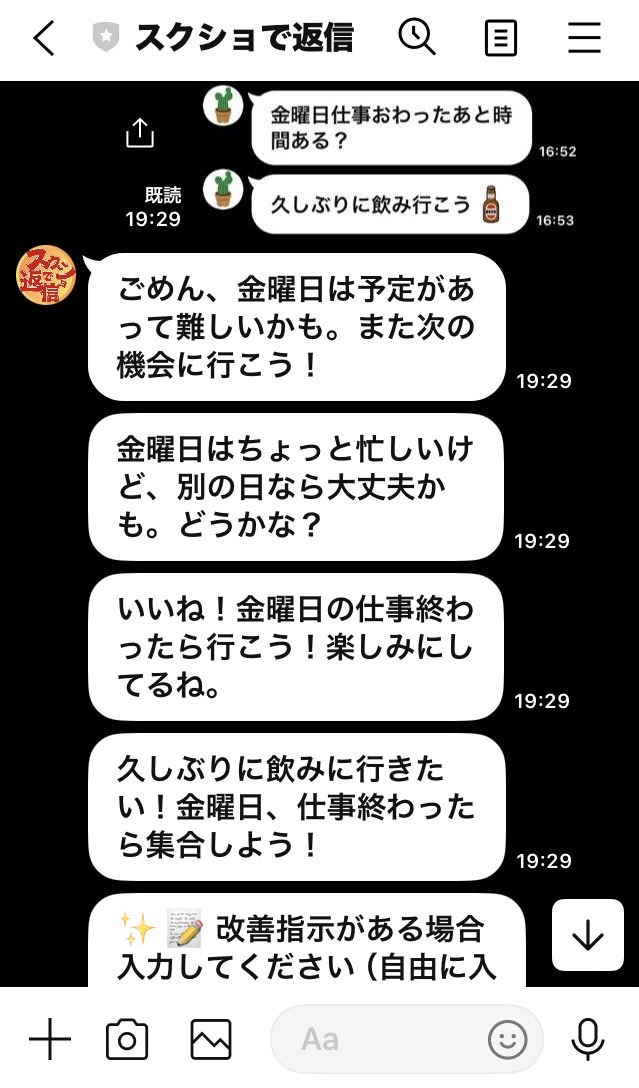Focus the Aa message input field
This screenshot has width=639, height=1088.
(x=380, y=1040)
